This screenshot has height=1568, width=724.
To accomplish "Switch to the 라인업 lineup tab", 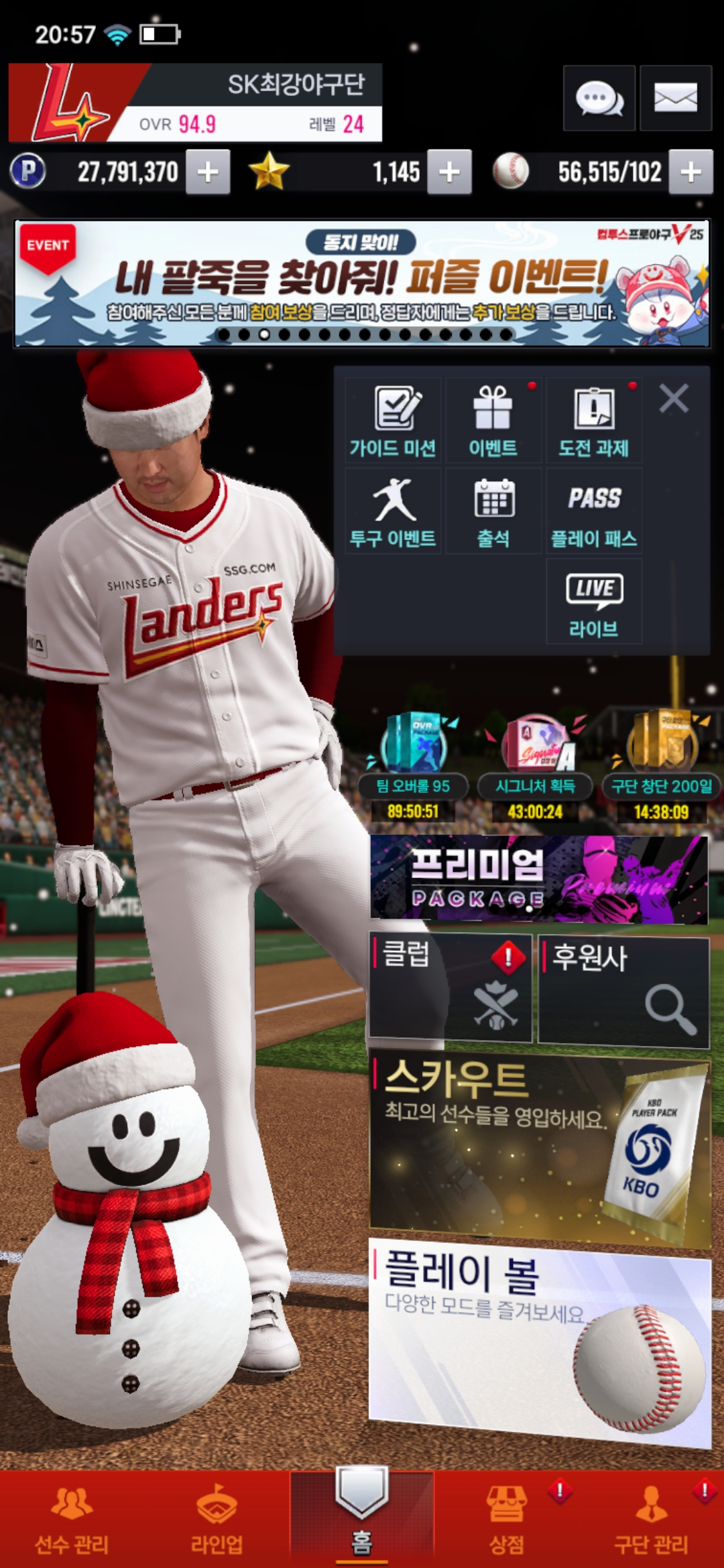I will [217, 1520].
